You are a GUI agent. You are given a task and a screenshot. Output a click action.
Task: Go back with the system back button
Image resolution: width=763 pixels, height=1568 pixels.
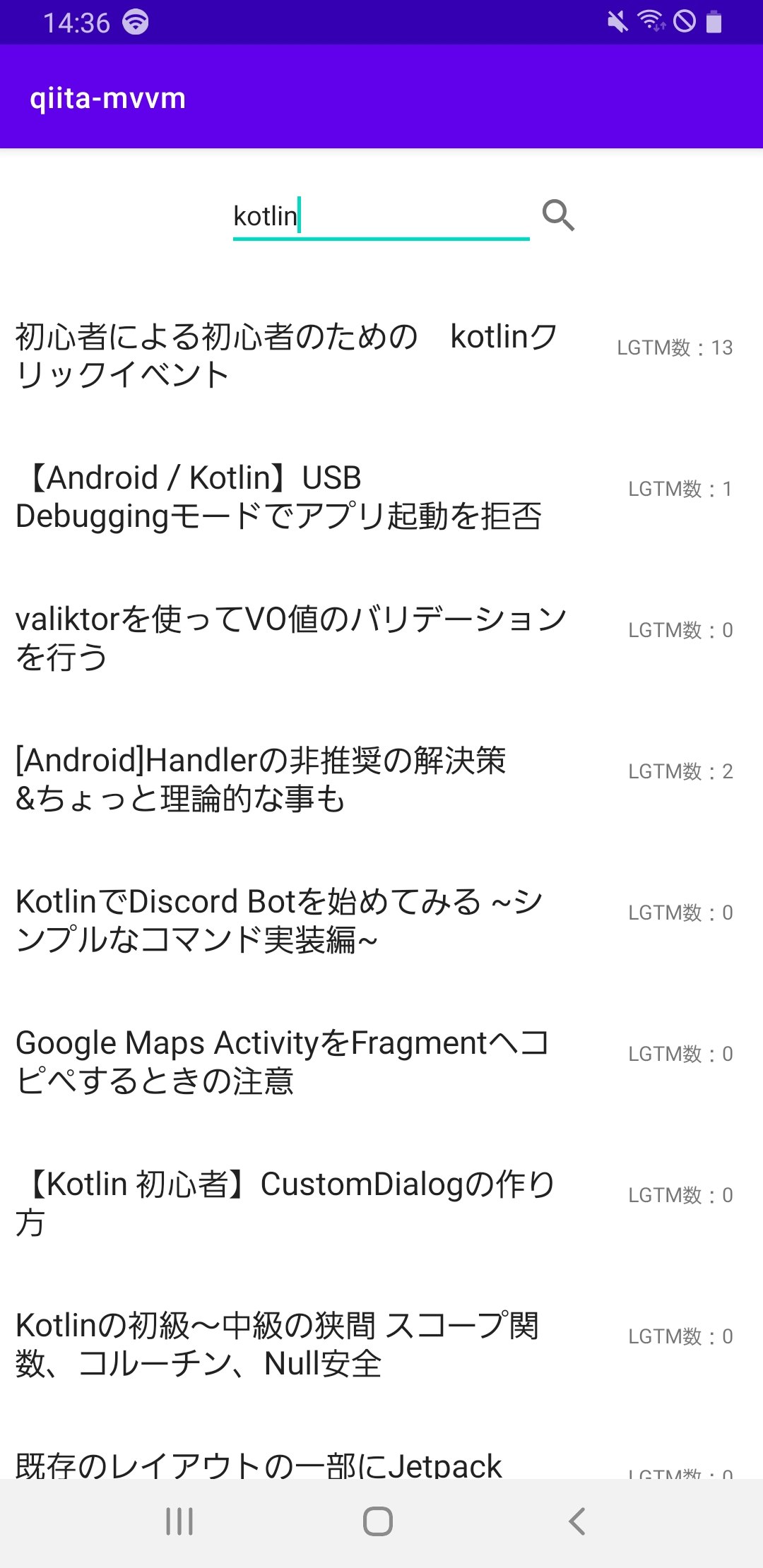[x=576, y=1521]
